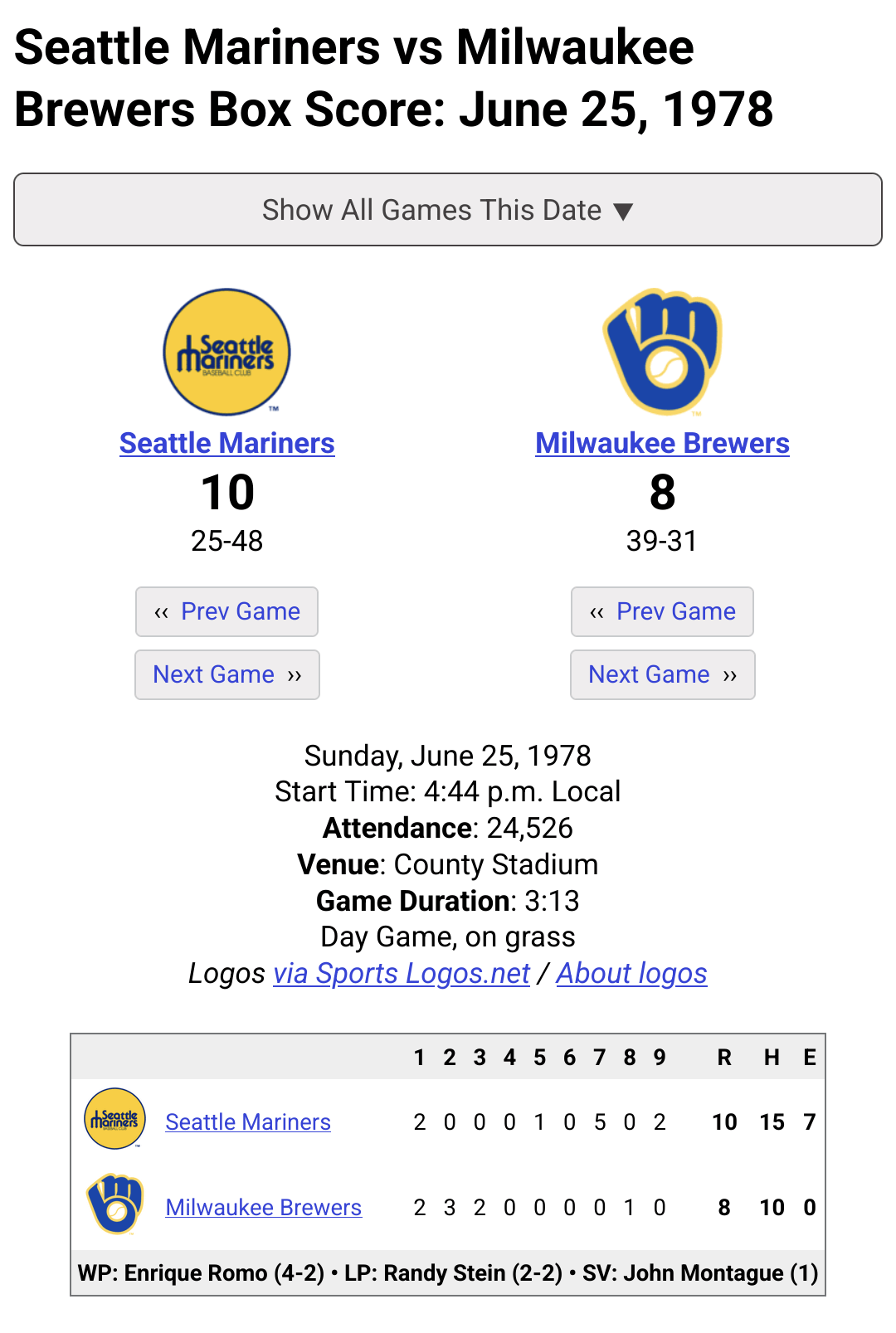Go to the Mariners' Prev Game

226,611
